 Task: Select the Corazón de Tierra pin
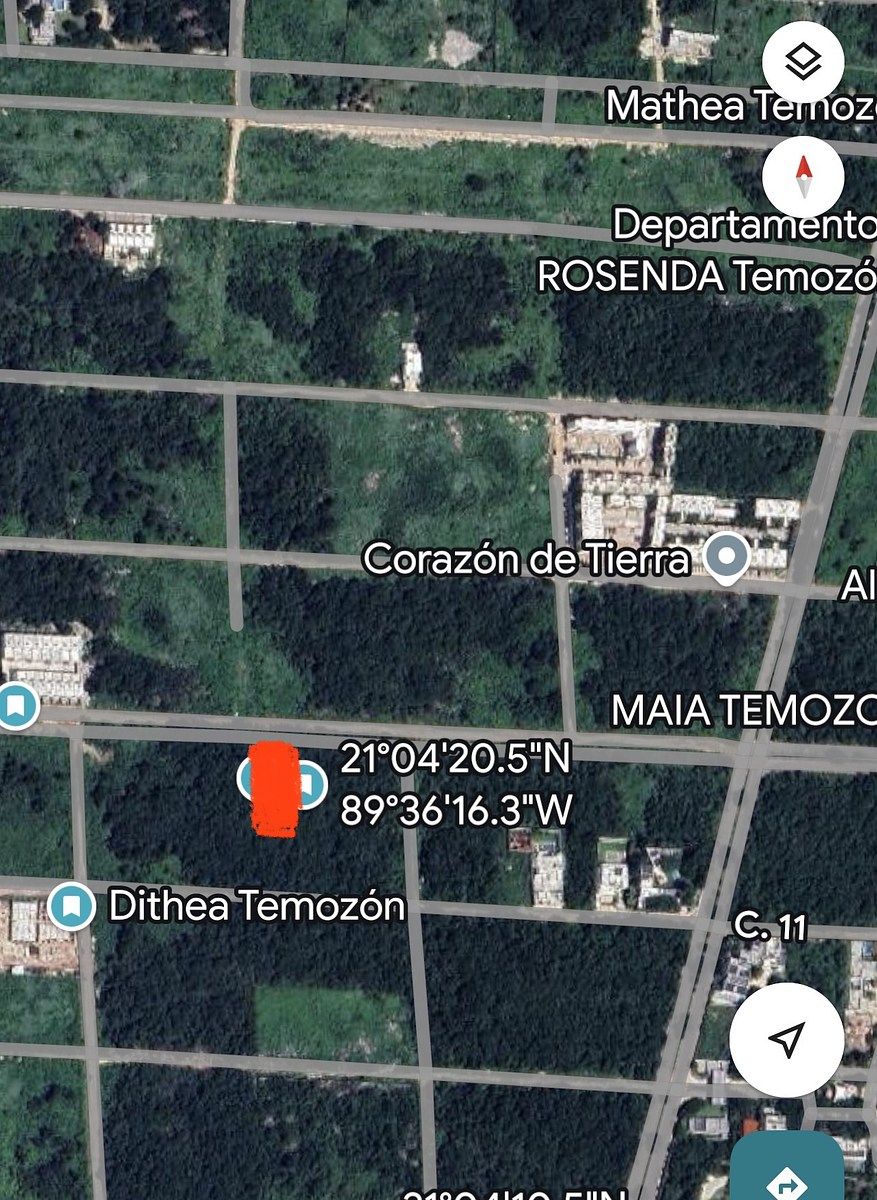tap(727, 556)
